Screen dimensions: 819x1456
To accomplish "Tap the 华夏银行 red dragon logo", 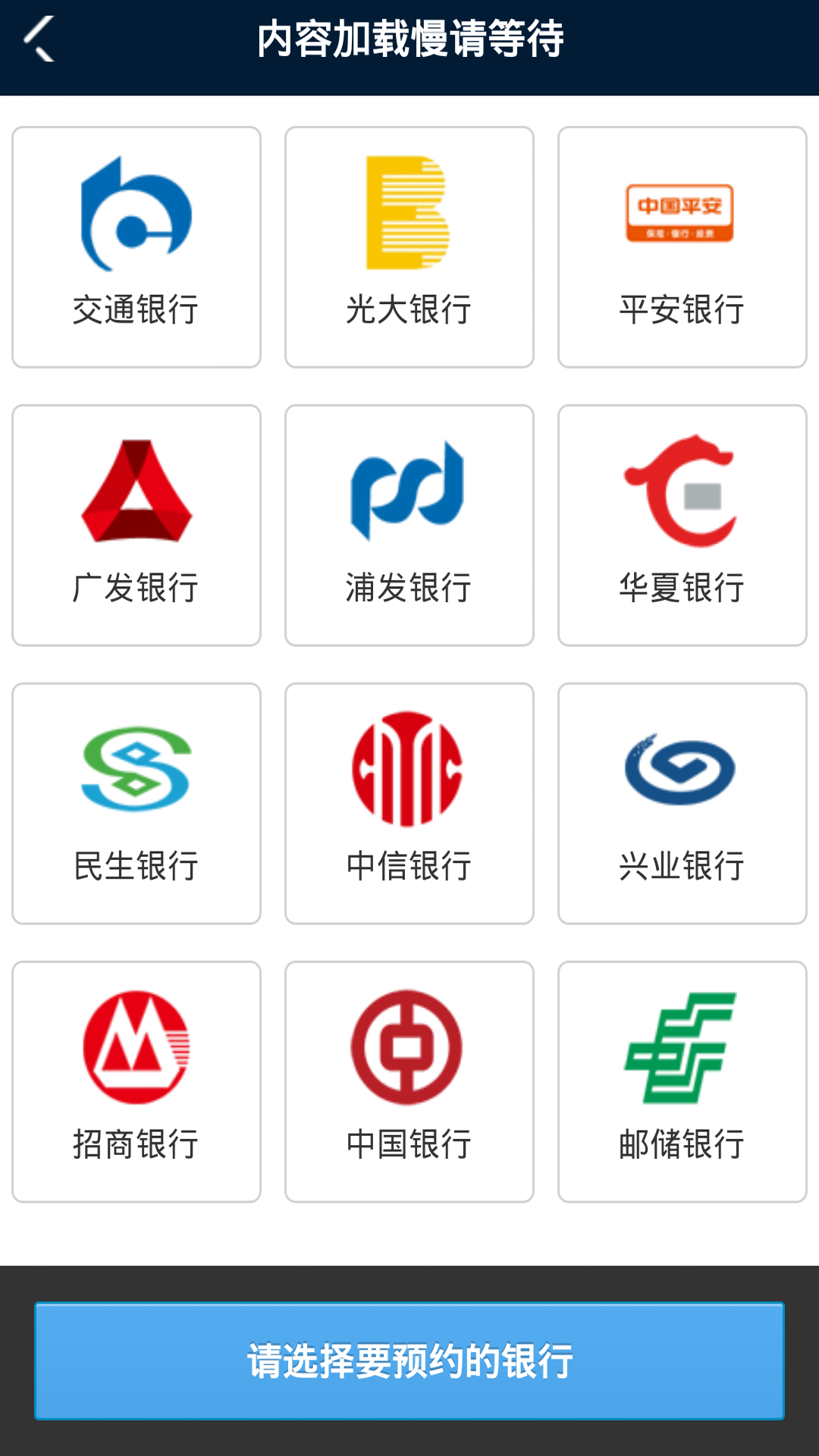I will click(681, 491).
